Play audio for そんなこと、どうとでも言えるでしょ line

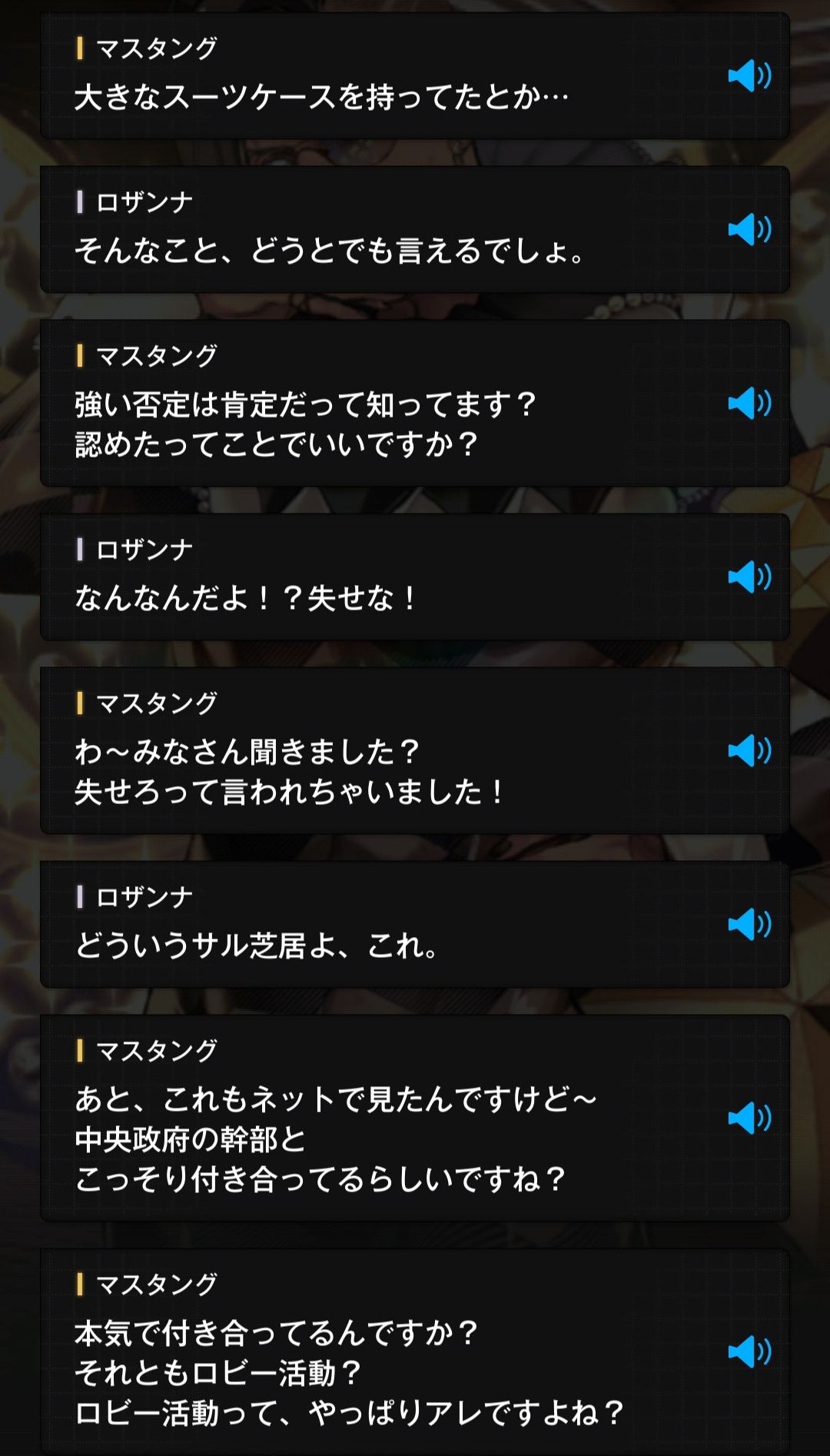click(x=749, y=230)
